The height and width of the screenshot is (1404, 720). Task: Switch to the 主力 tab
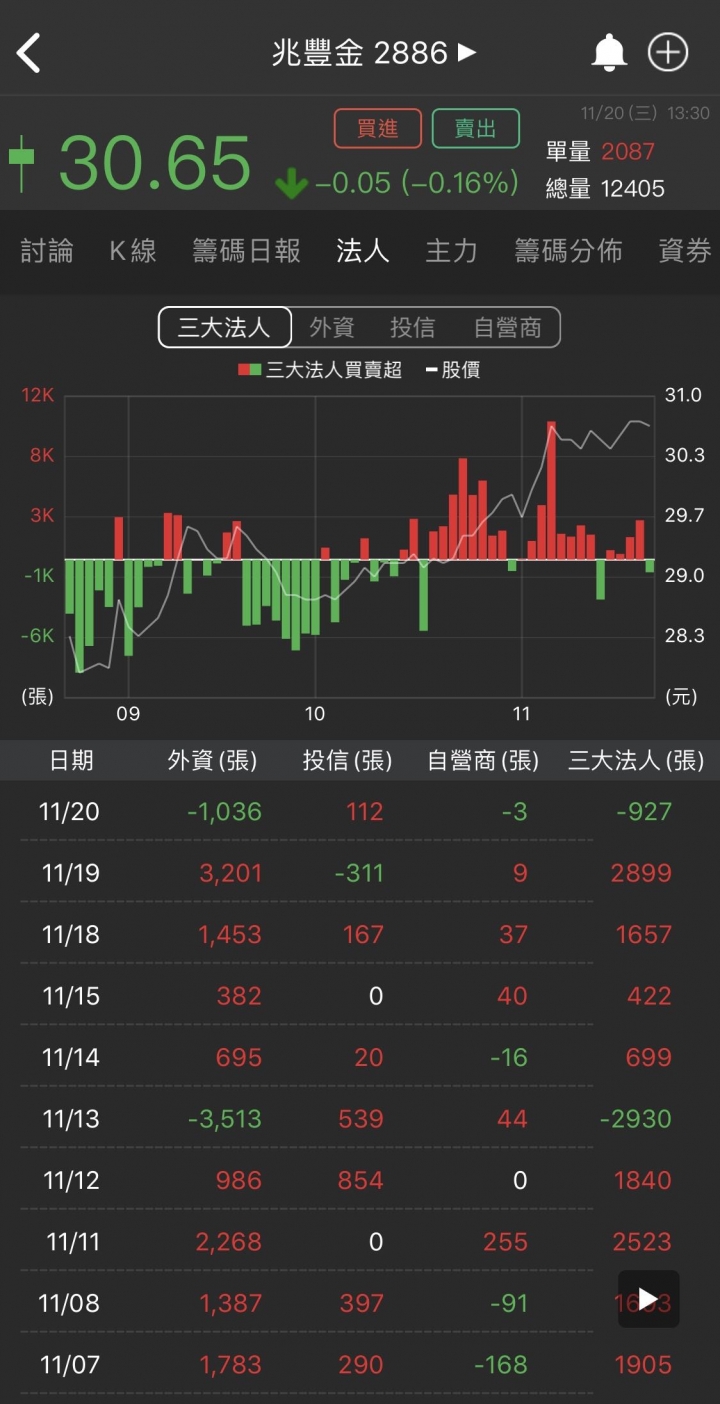click(451, 251)
